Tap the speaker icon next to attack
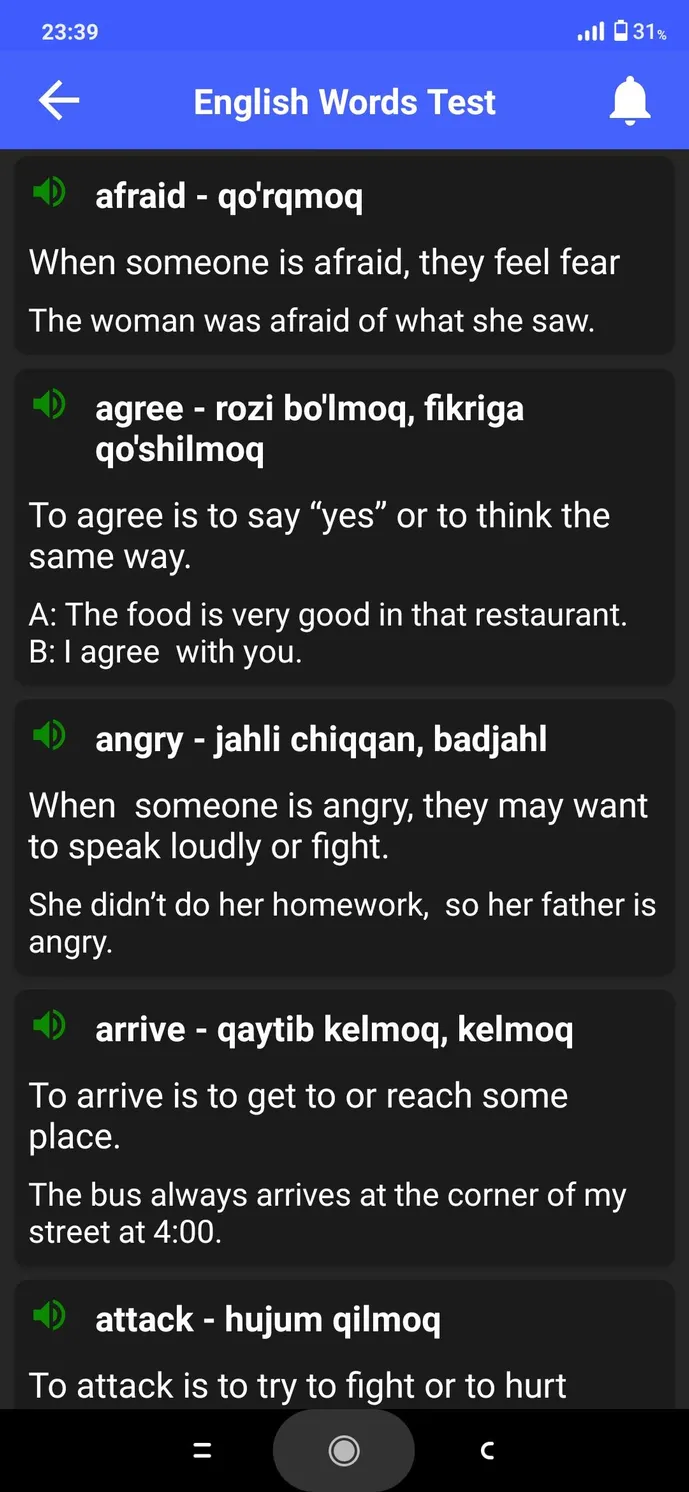Viewport: 689px width, 1492px height. coord(49,1315)
